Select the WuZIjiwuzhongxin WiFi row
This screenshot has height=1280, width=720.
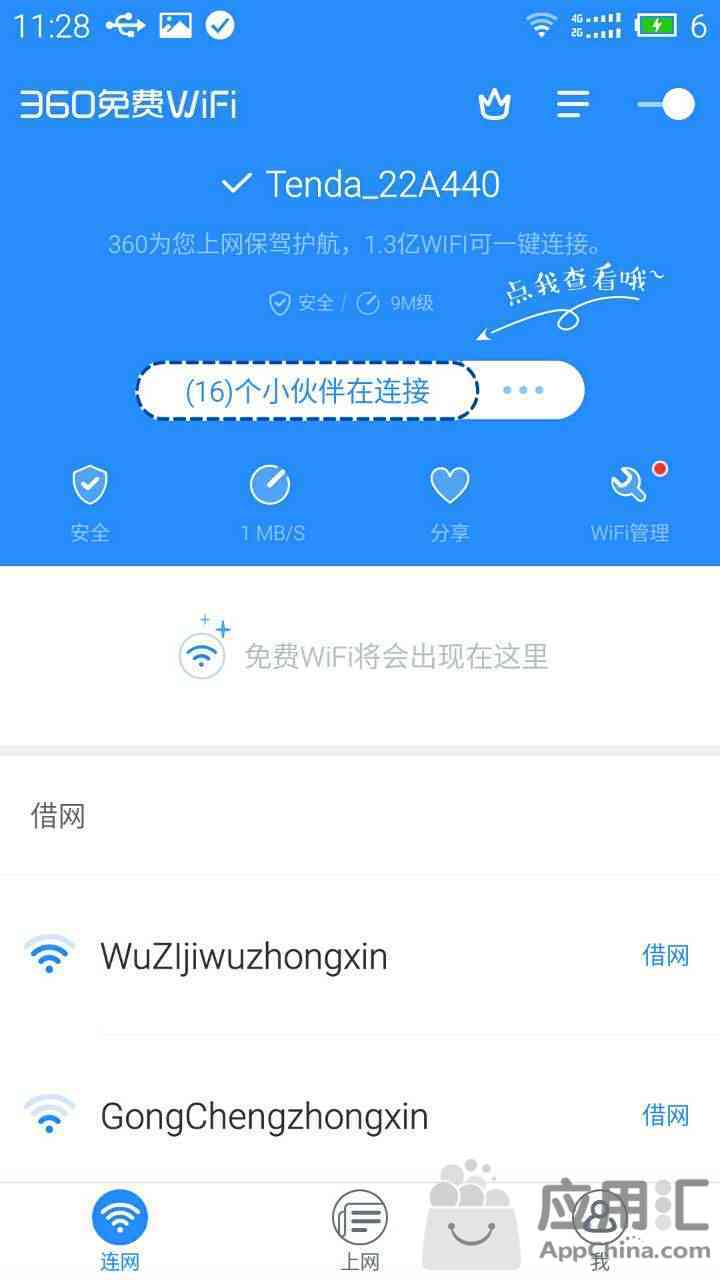click(x=244, y=957)
